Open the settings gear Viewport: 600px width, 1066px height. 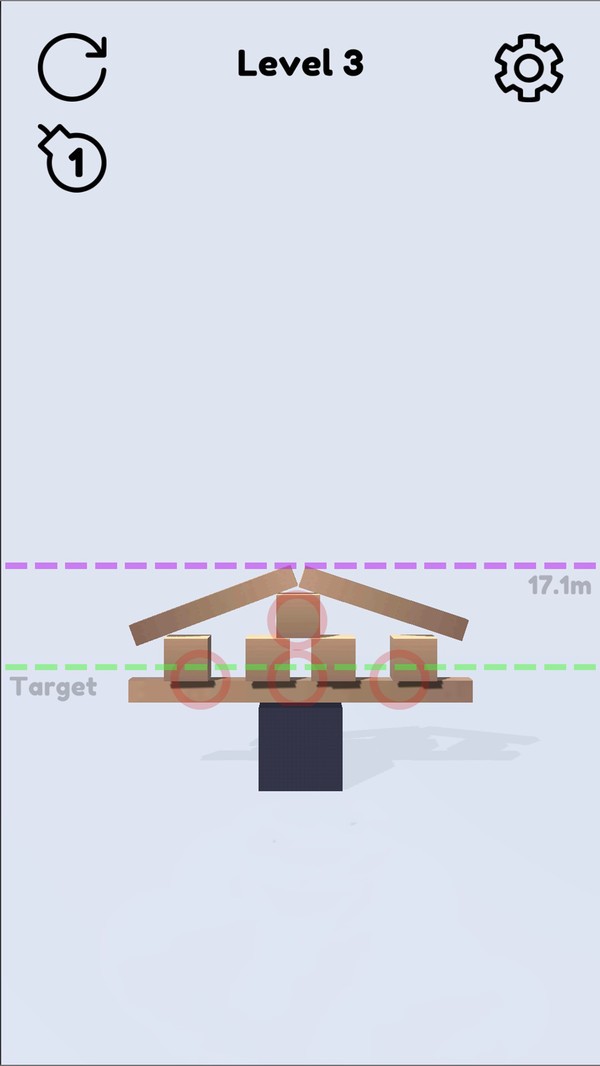coord(529,67)
